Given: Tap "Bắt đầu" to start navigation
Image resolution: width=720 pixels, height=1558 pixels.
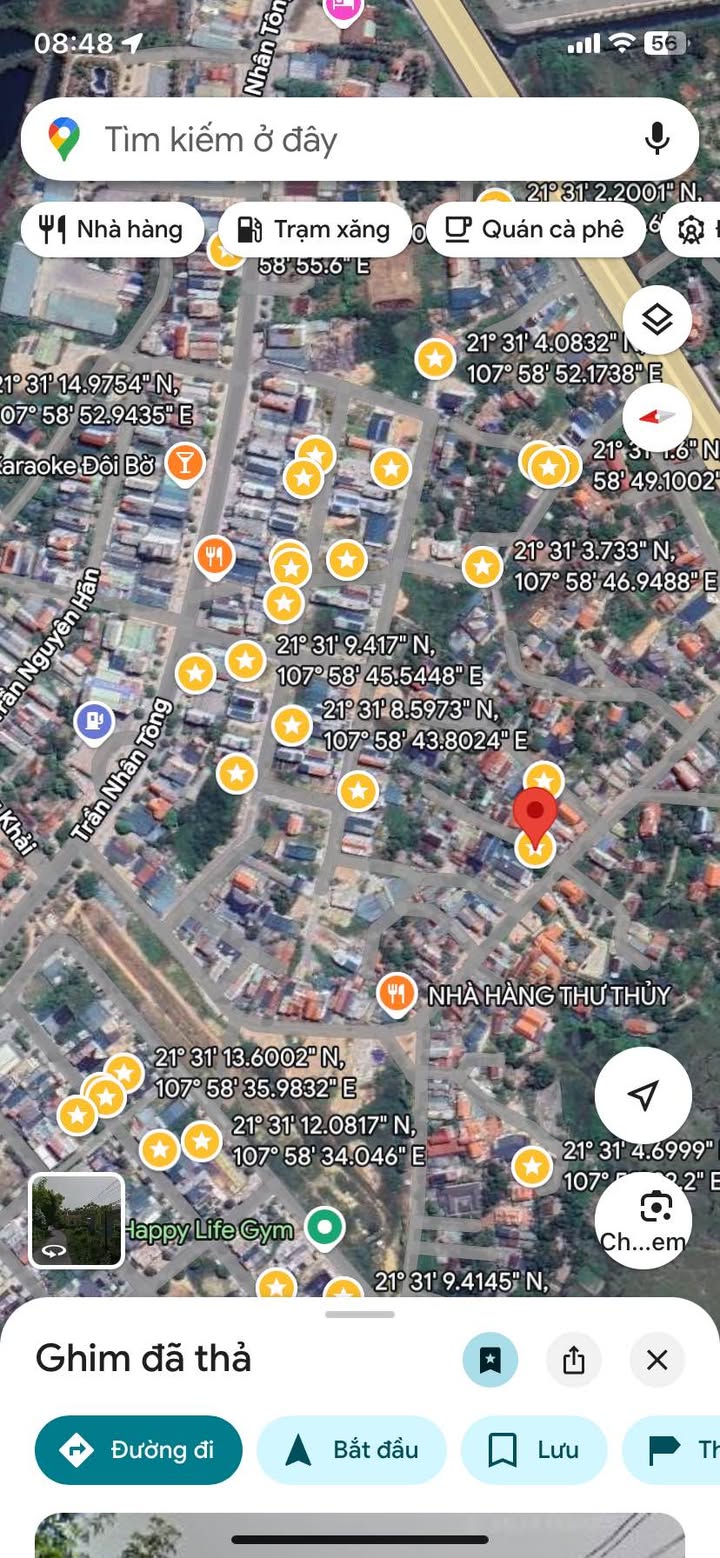Looking at the screenshot, I should coord(351,1450).
